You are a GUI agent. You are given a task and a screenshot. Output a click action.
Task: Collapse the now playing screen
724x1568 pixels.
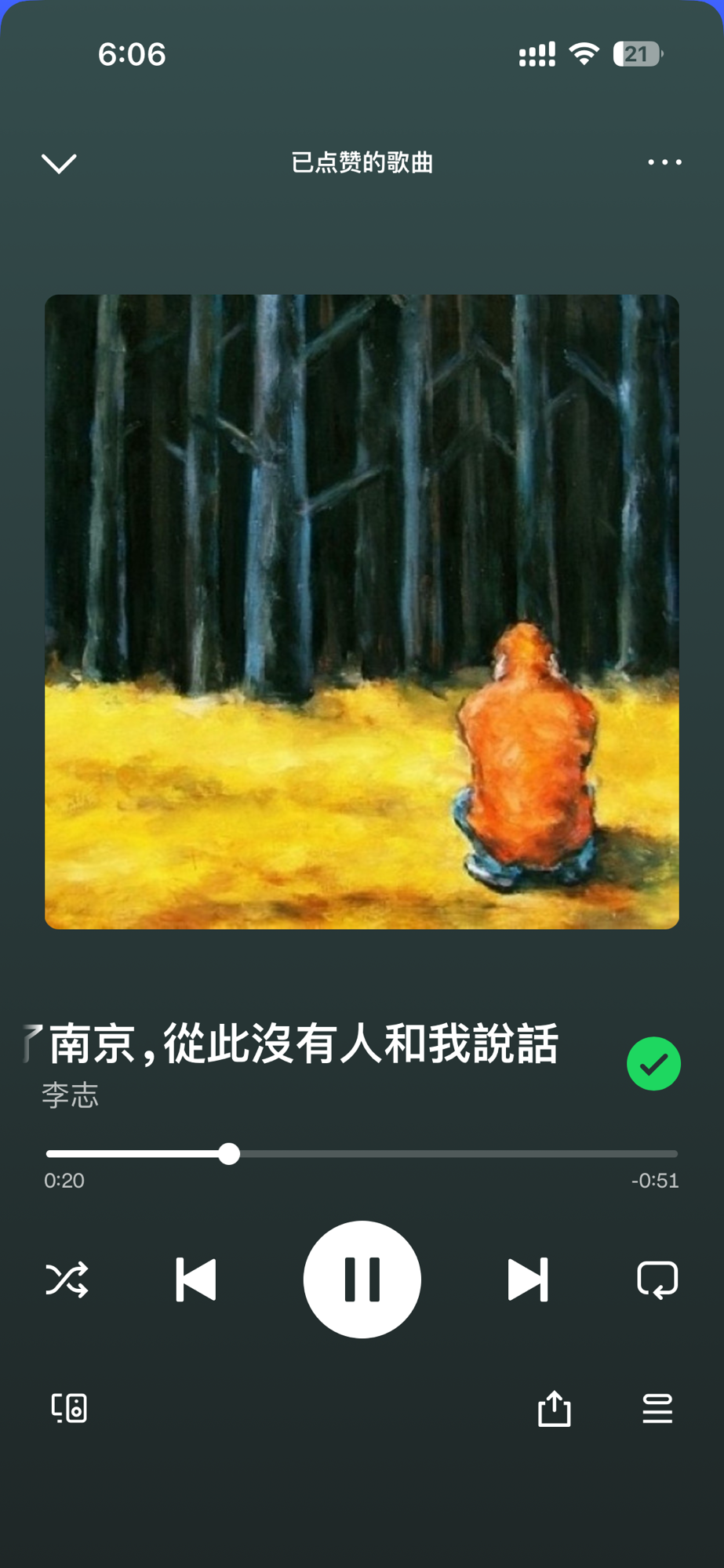tap(59, 163)
